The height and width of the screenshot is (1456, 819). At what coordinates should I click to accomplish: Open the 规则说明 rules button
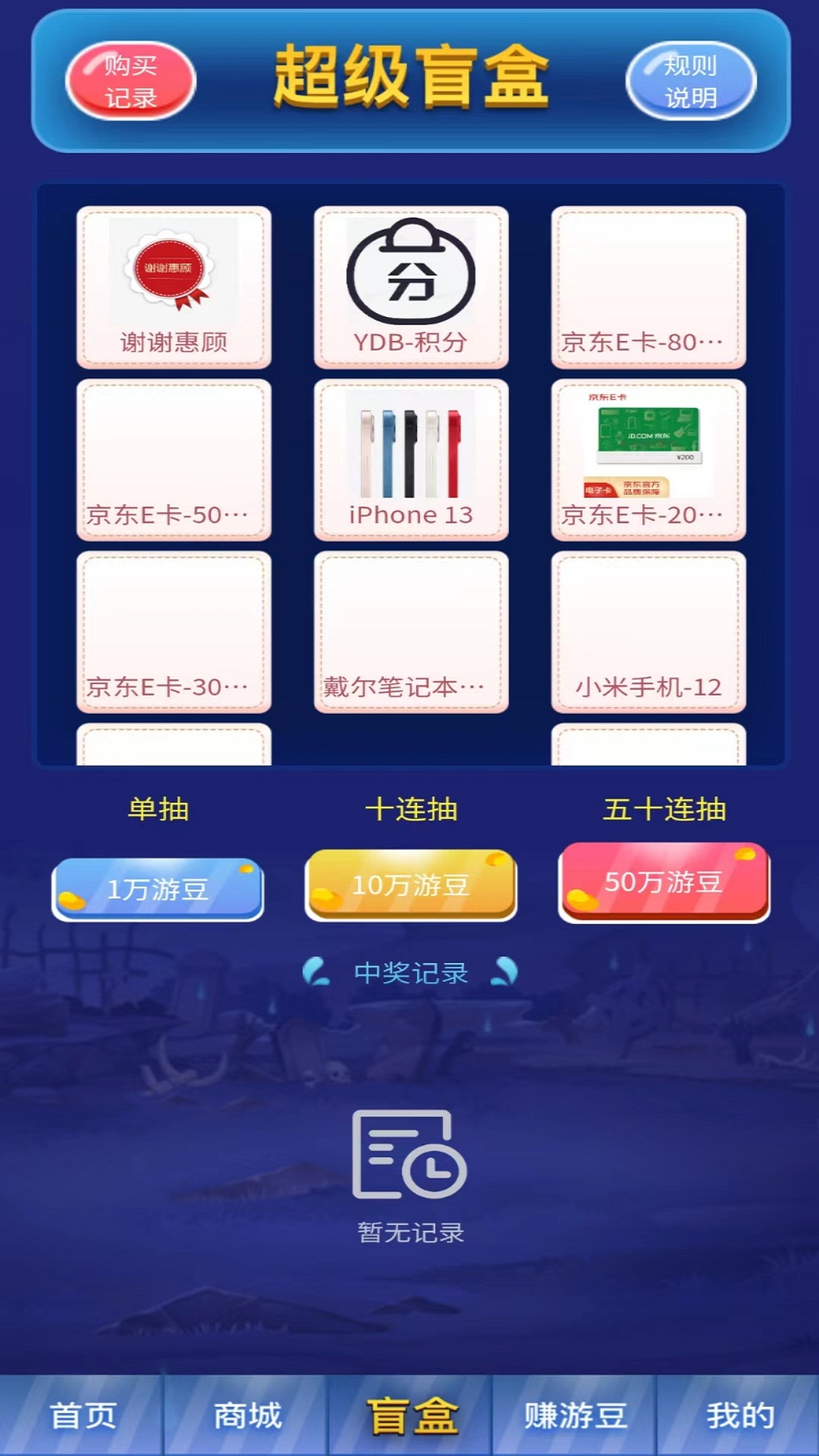coord(689,80)
